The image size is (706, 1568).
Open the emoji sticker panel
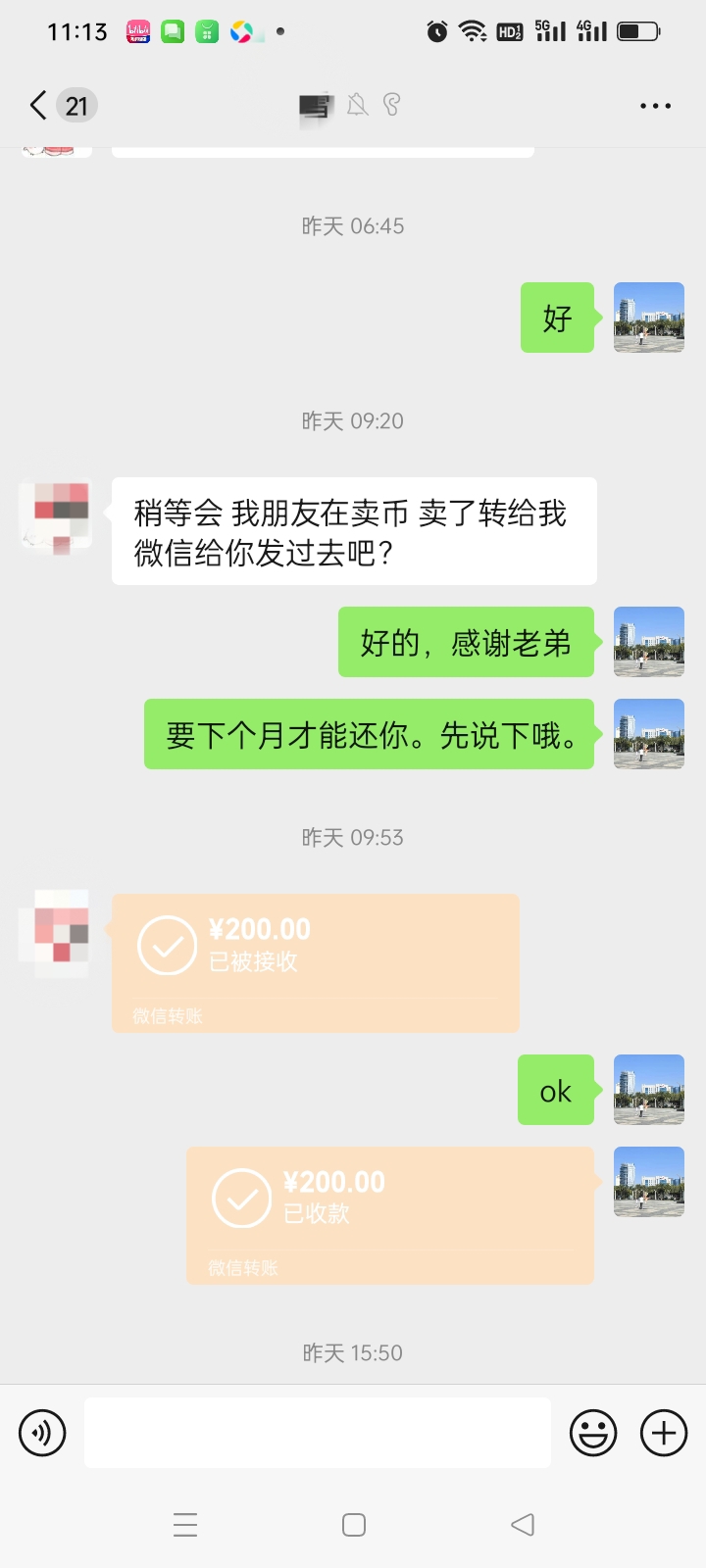[593, 1433]
